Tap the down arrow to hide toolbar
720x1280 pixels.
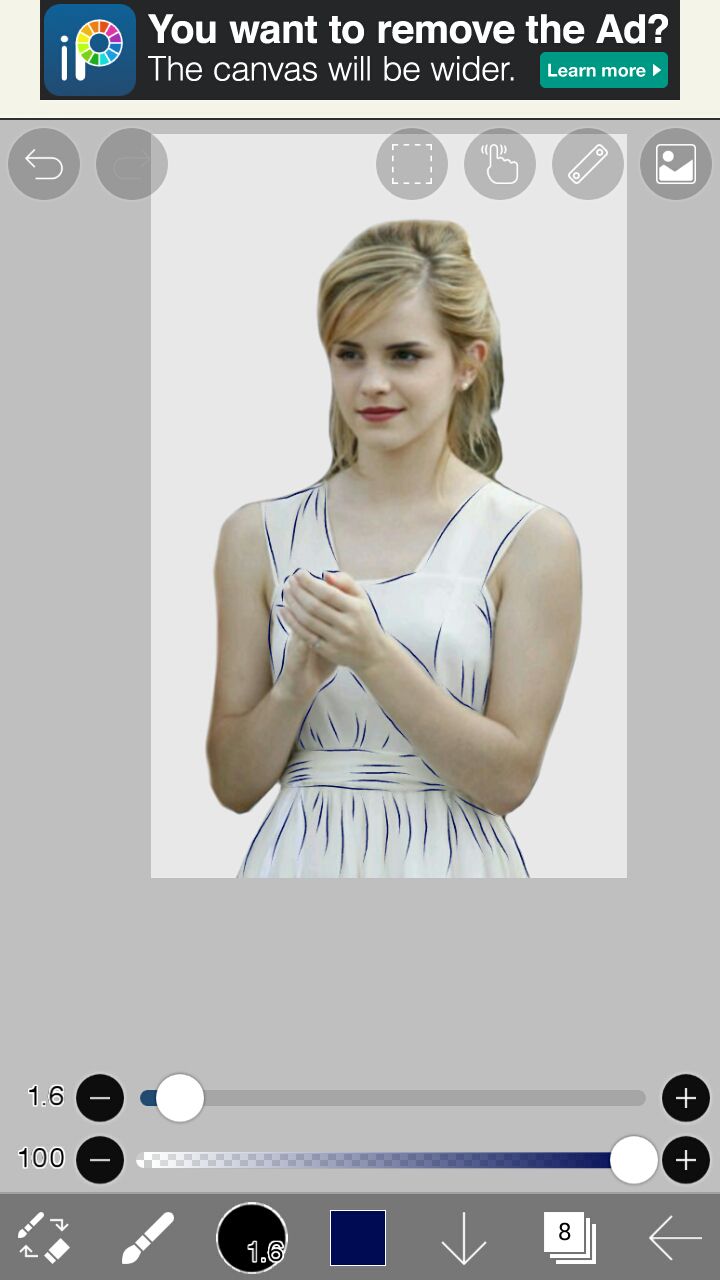(463, 1238)
